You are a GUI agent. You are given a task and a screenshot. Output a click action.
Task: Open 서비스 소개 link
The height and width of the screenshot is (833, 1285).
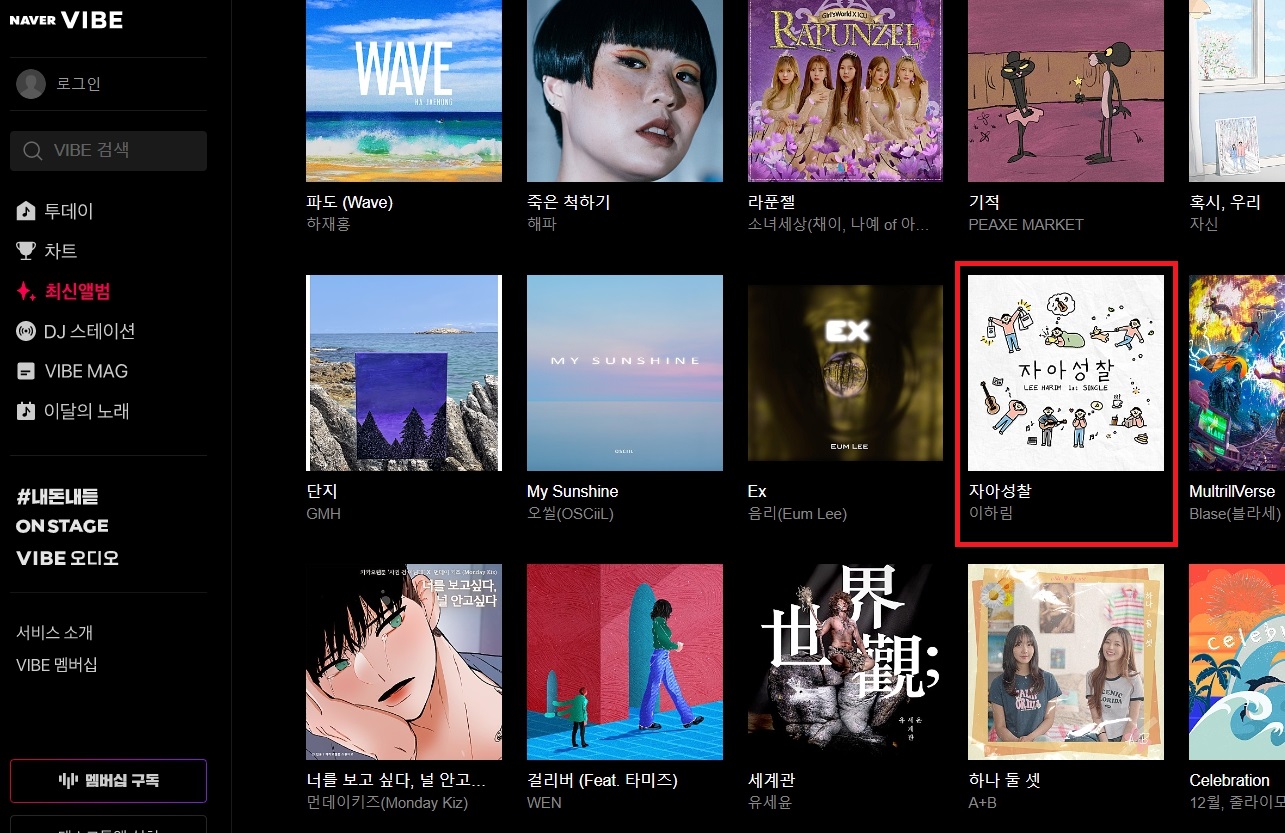click(54, 633)
